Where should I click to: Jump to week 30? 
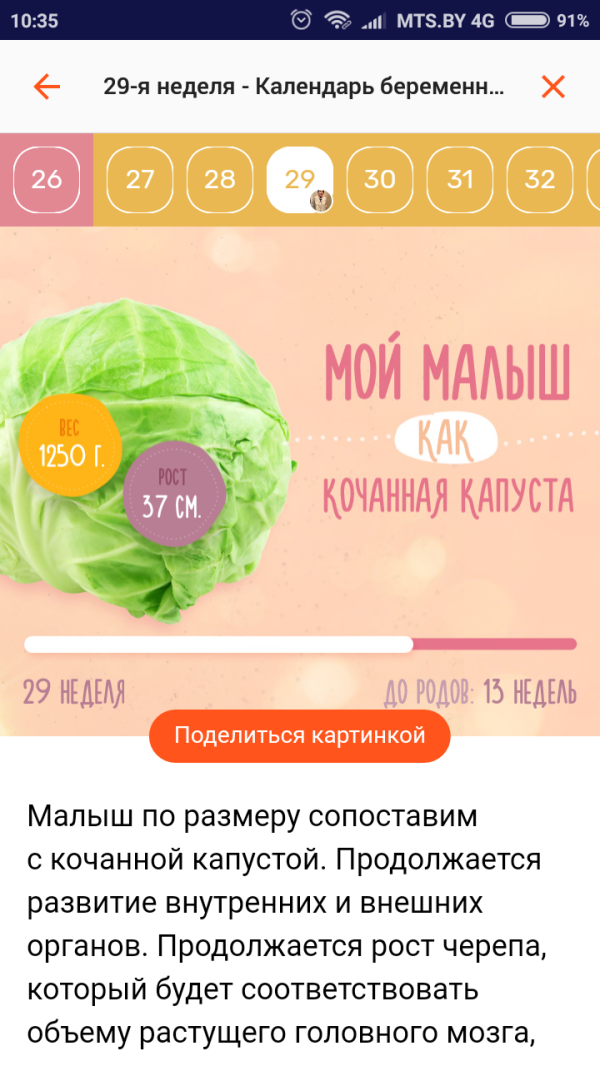(x=380, y=179)
